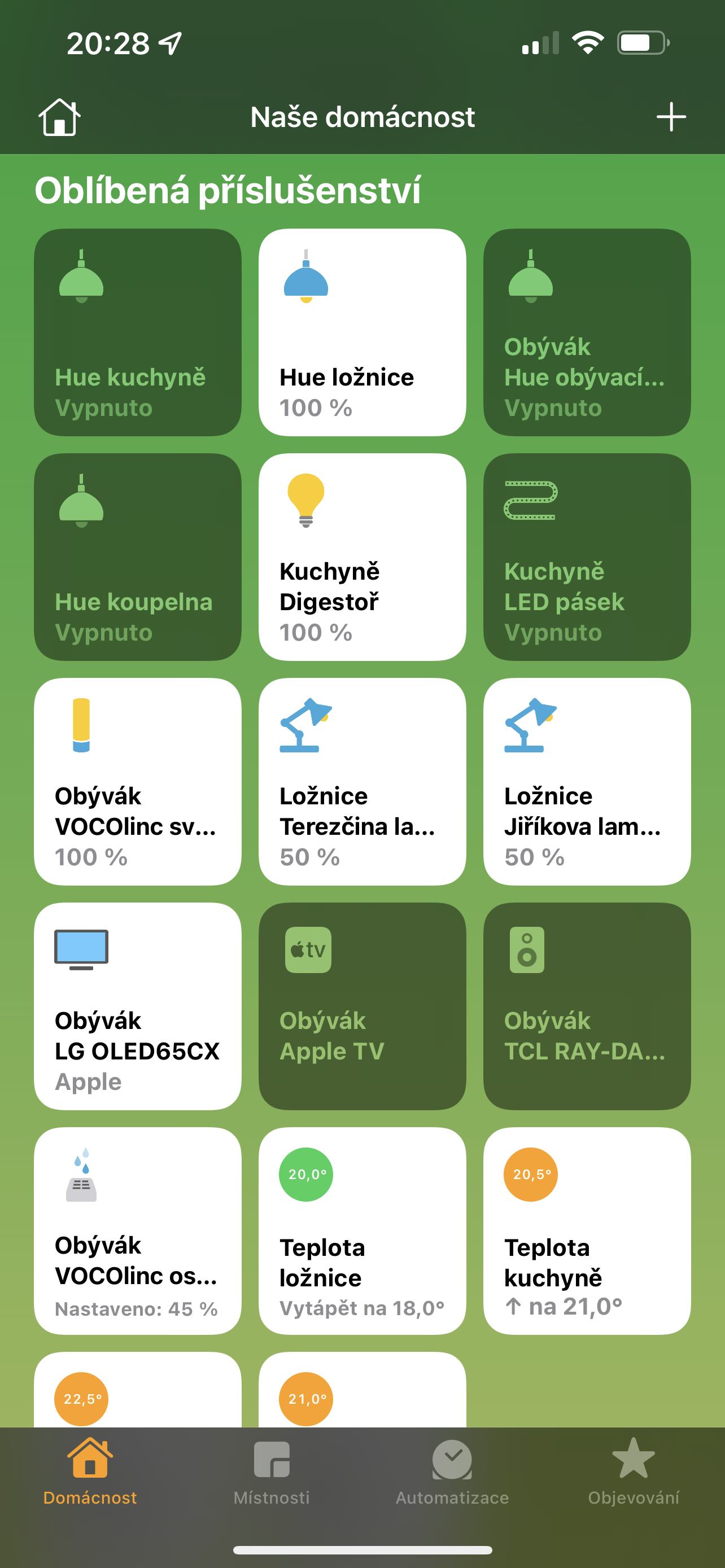Add a new accessory with plus
This screenshot has height=1568, width=725.
671,117
